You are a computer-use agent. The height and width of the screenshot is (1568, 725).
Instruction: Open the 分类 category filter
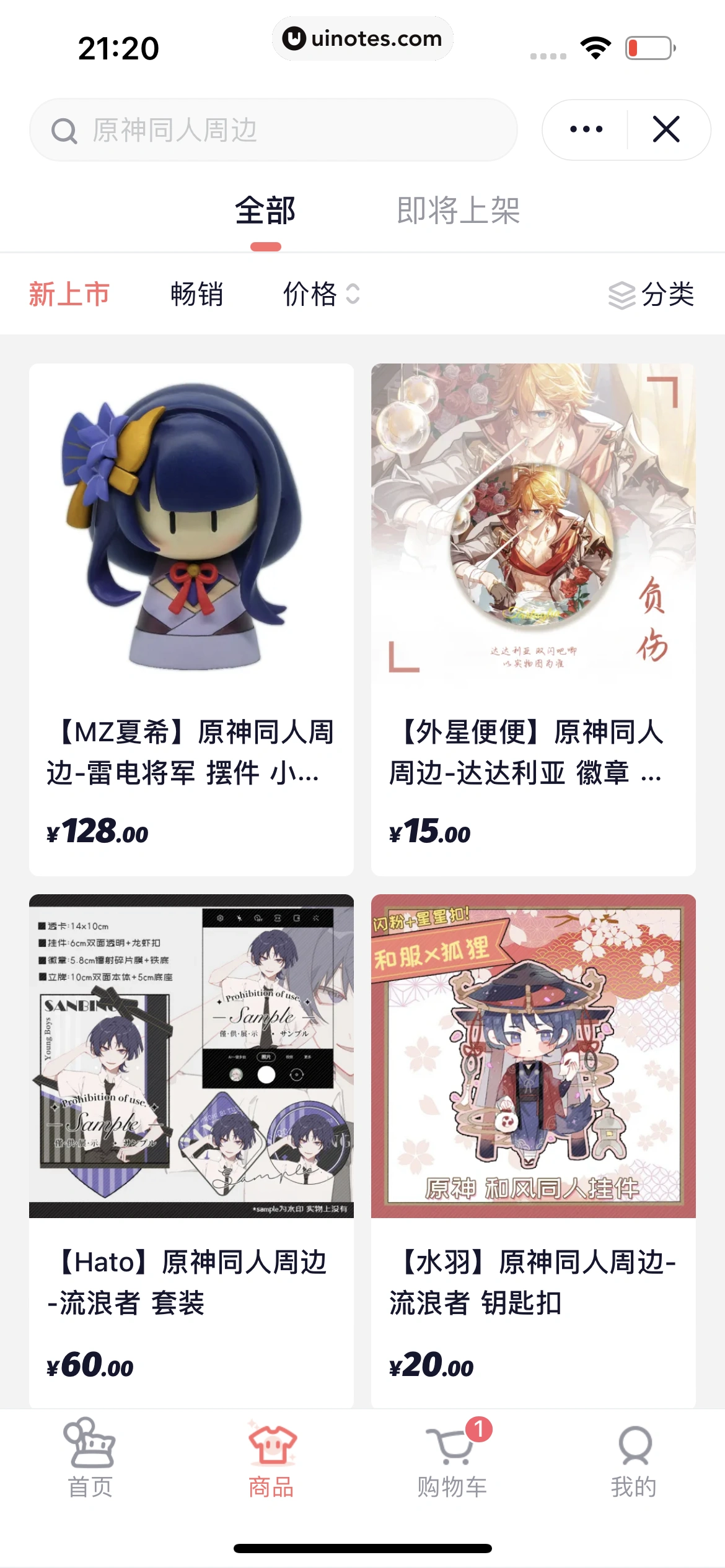652,294
